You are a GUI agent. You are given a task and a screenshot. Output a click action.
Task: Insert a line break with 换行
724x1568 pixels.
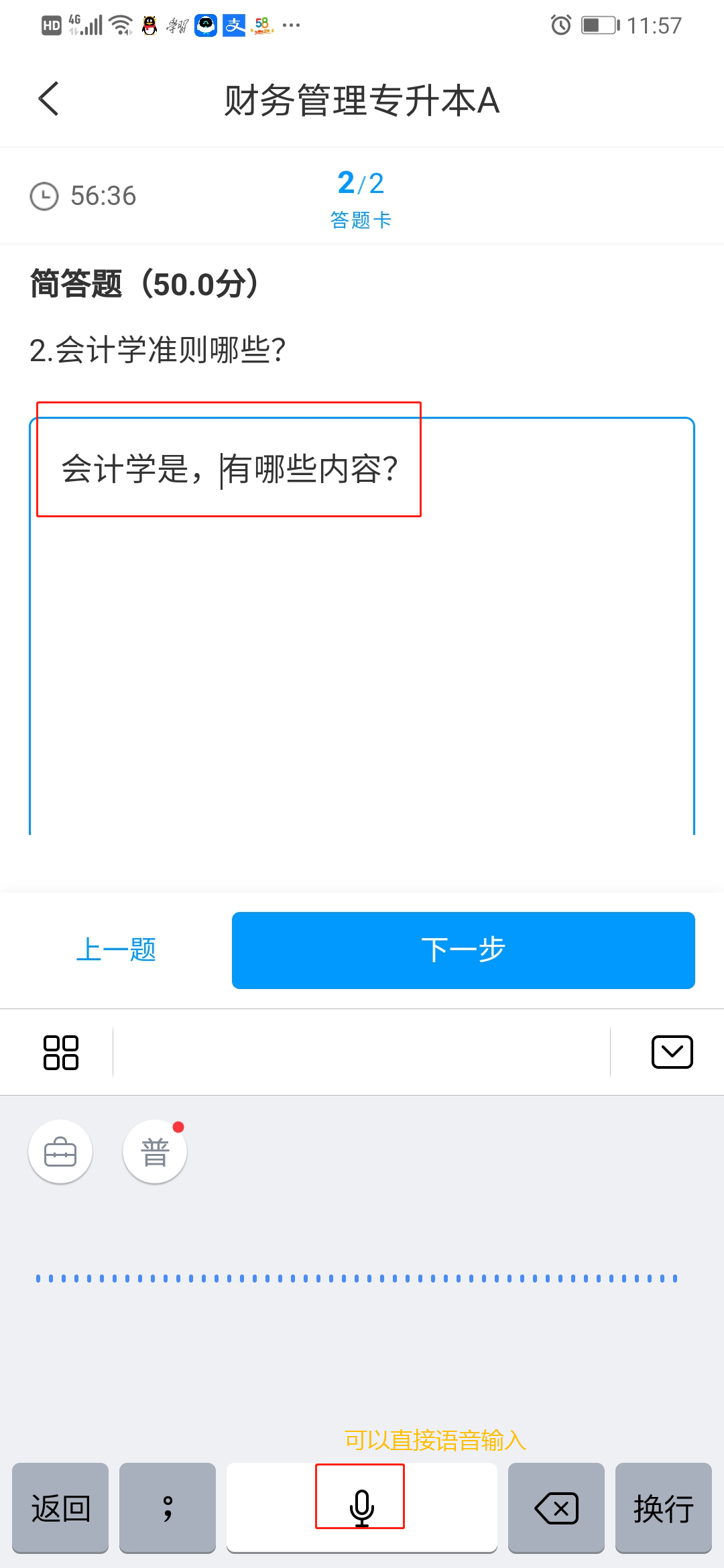663,1508
